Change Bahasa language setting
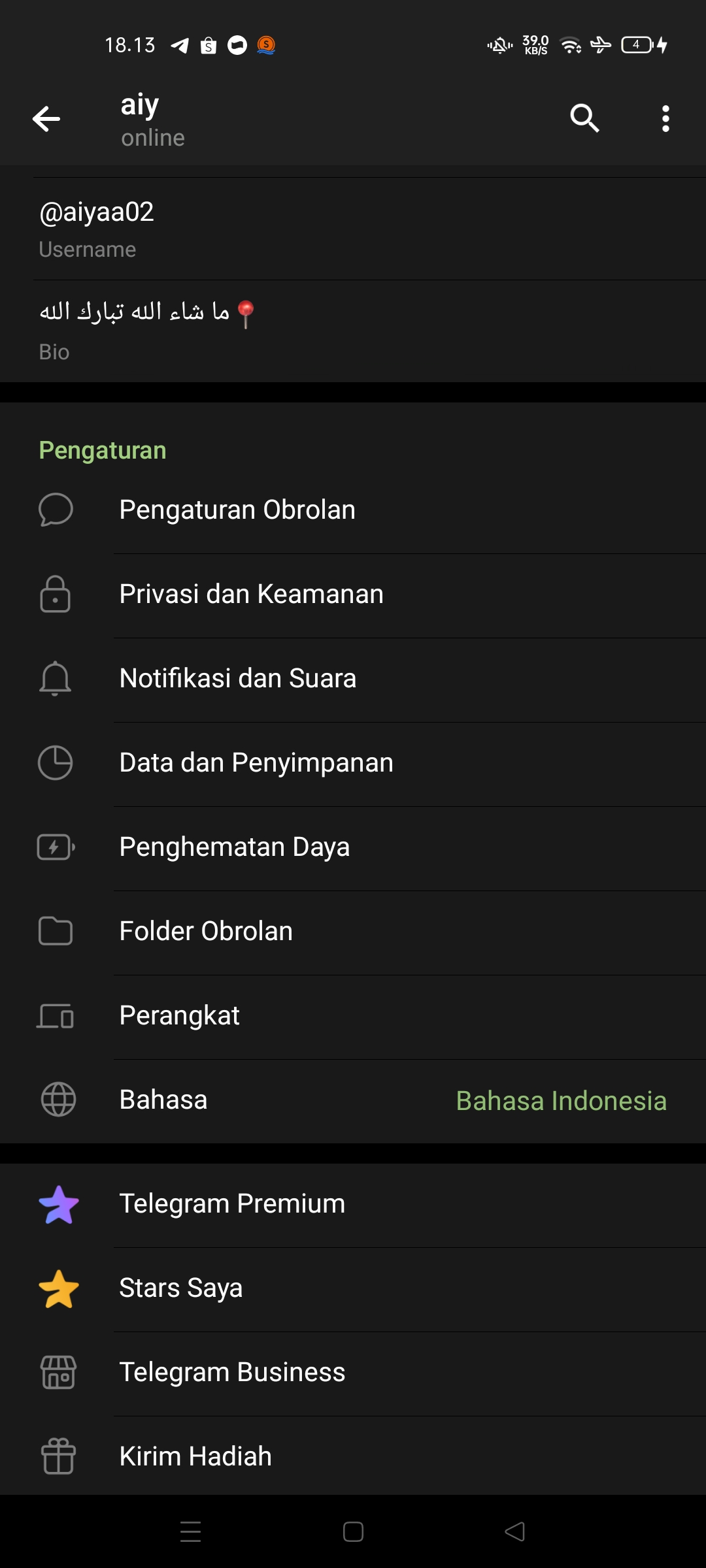Screen dimensions: 706x1568 click(x=353, y=1100)
